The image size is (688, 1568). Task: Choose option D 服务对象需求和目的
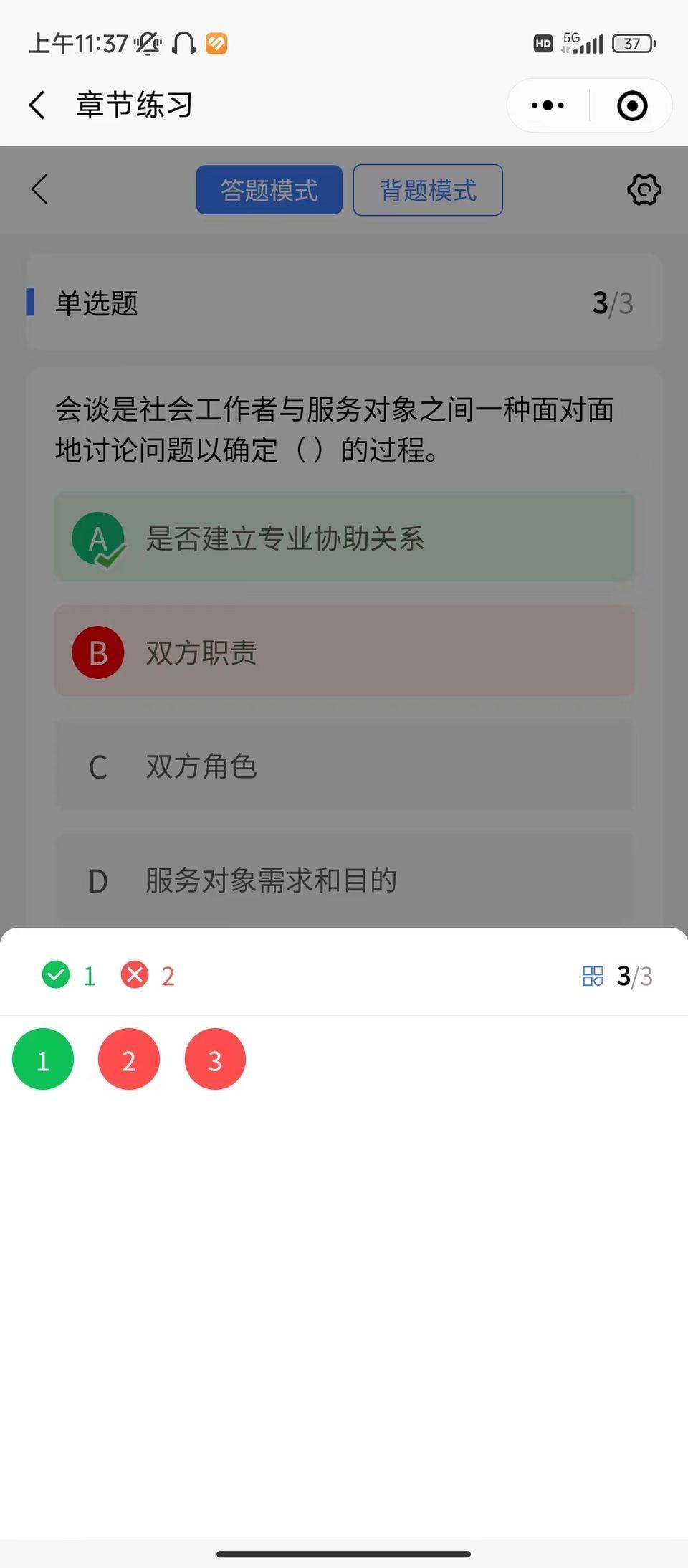coord(344,880)
